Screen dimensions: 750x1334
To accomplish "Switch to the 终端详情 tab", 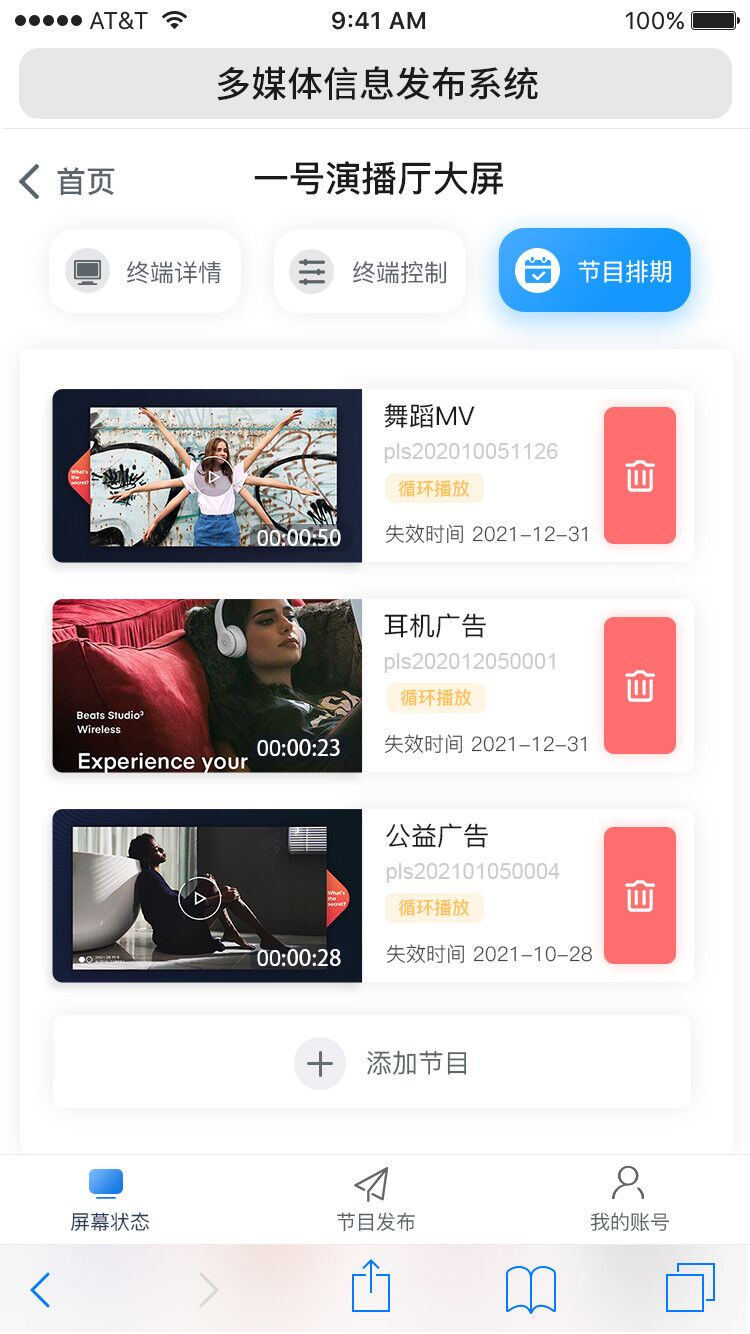I will [145, 272].
